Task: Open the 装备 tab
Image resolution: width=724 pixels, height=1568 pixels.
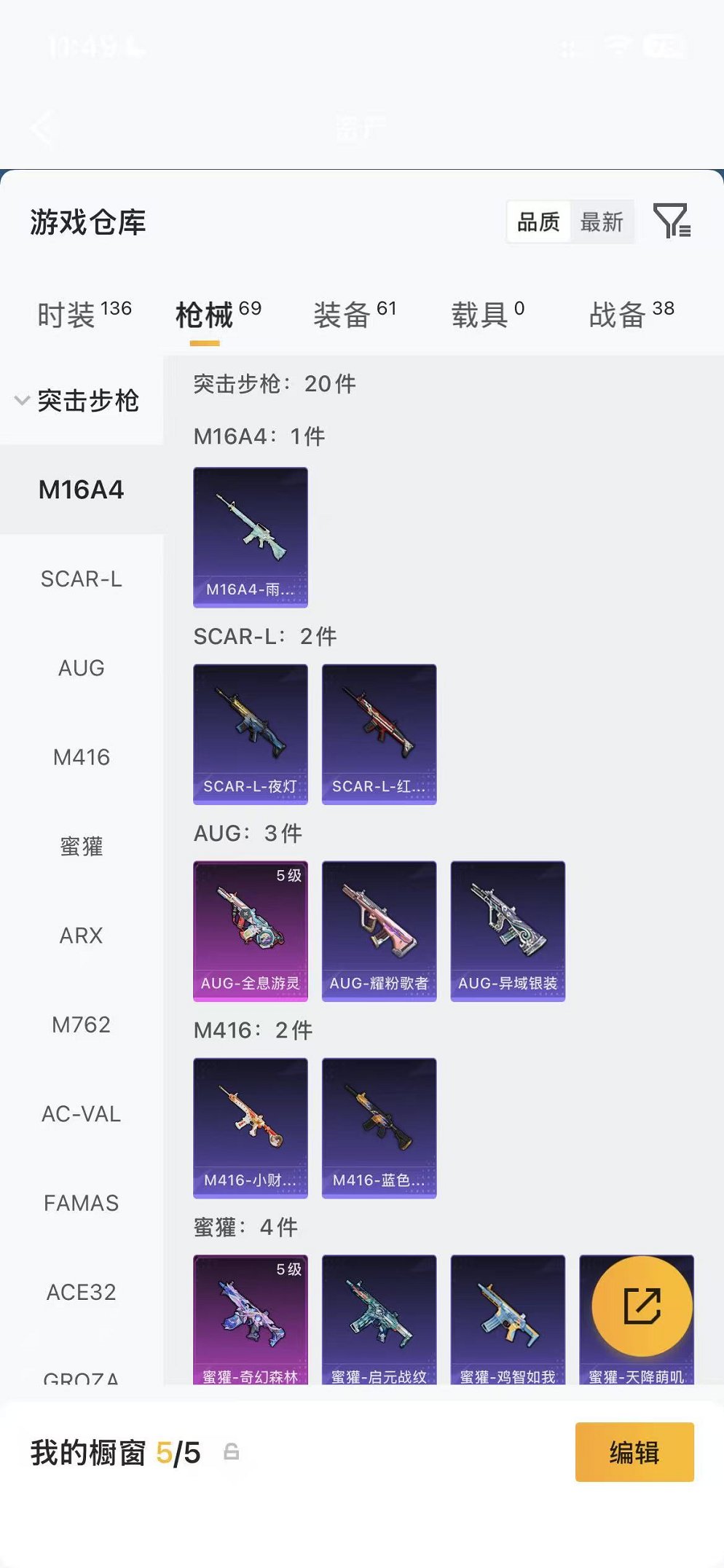Action: coord(355,315)
